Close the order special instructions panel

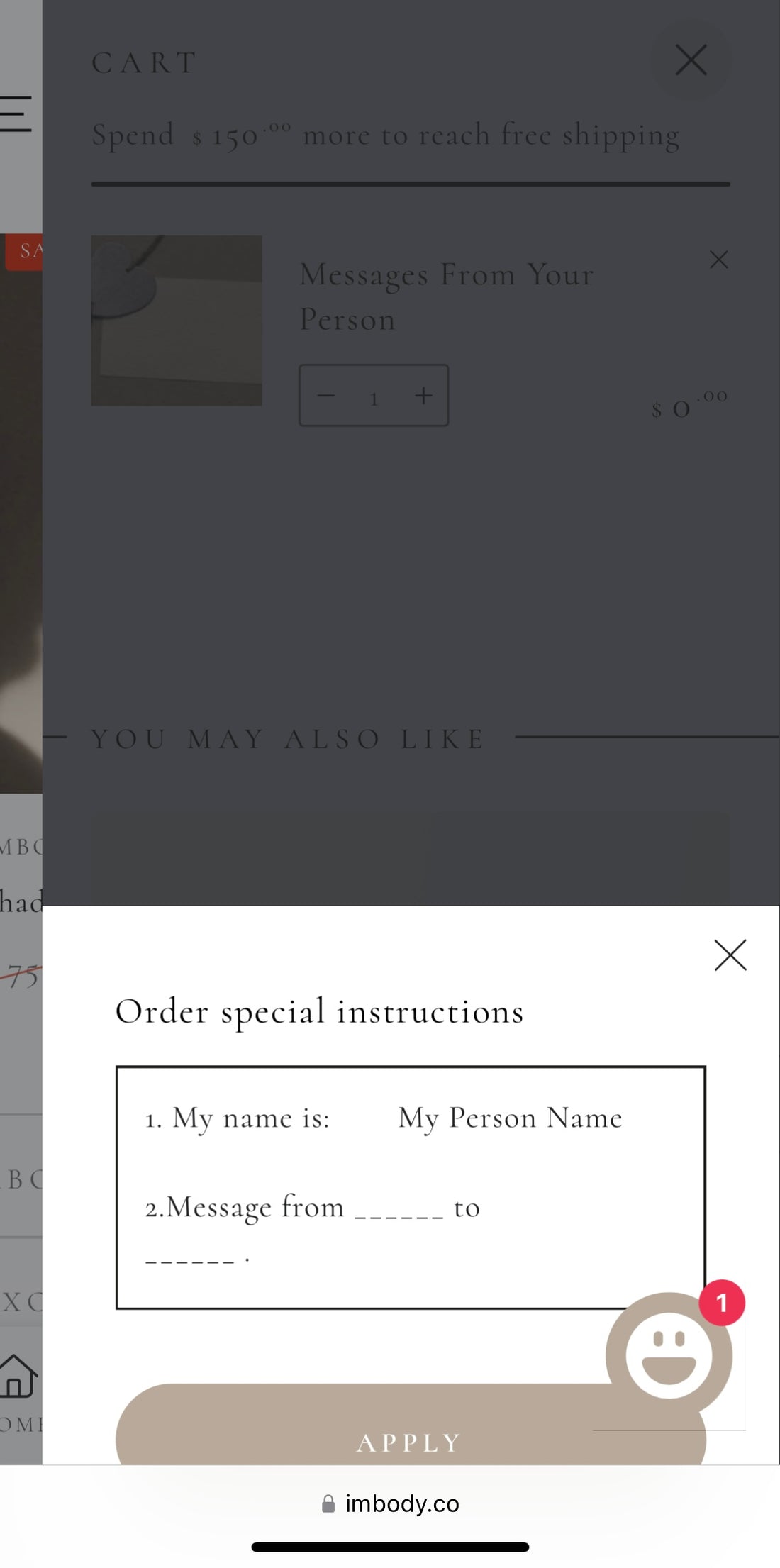pyautogui.click(x=730, y=955)
